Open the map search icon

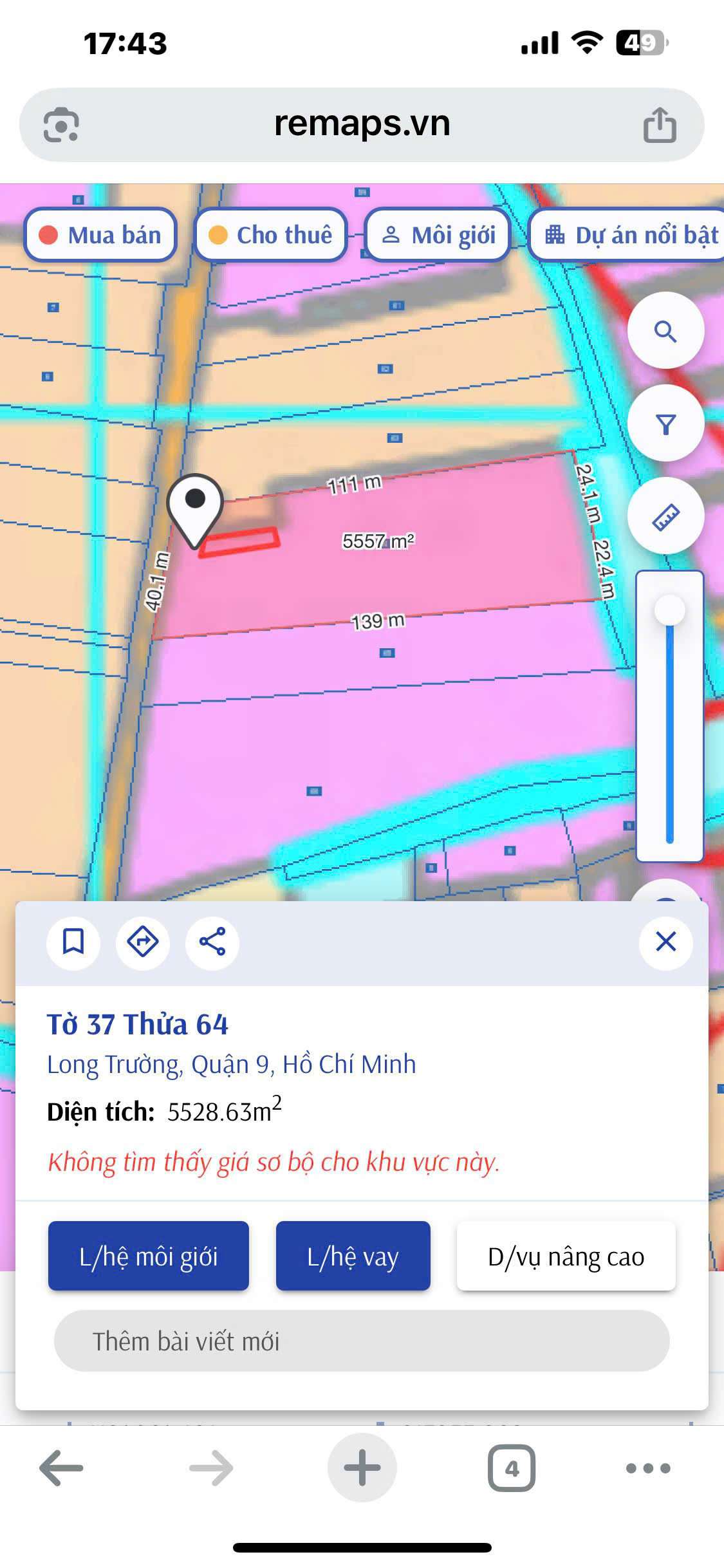pos(665,331)
